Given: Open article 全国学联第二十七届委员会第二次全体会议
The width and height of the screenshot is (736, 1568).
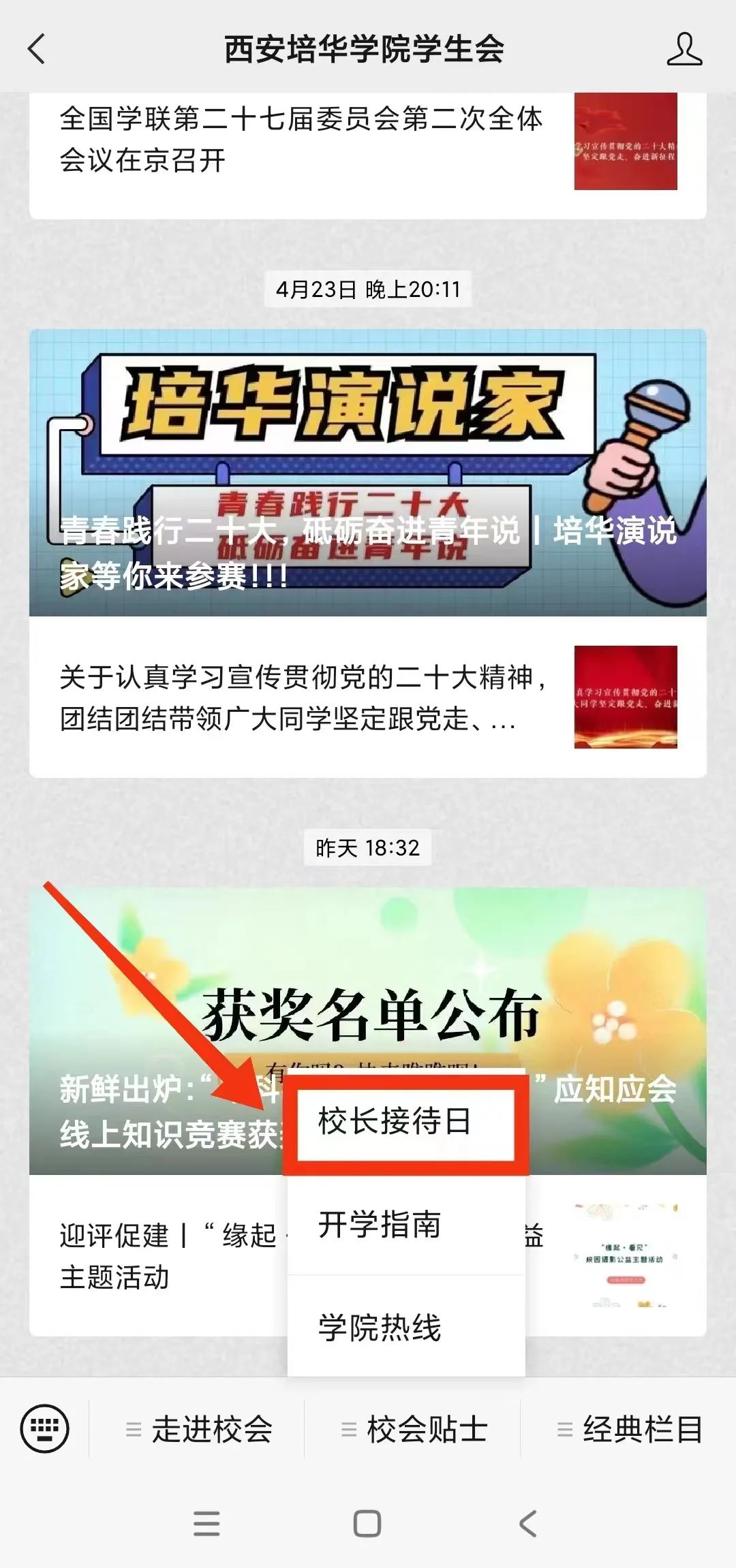Looking at the screenshot, I should (300, 140).
